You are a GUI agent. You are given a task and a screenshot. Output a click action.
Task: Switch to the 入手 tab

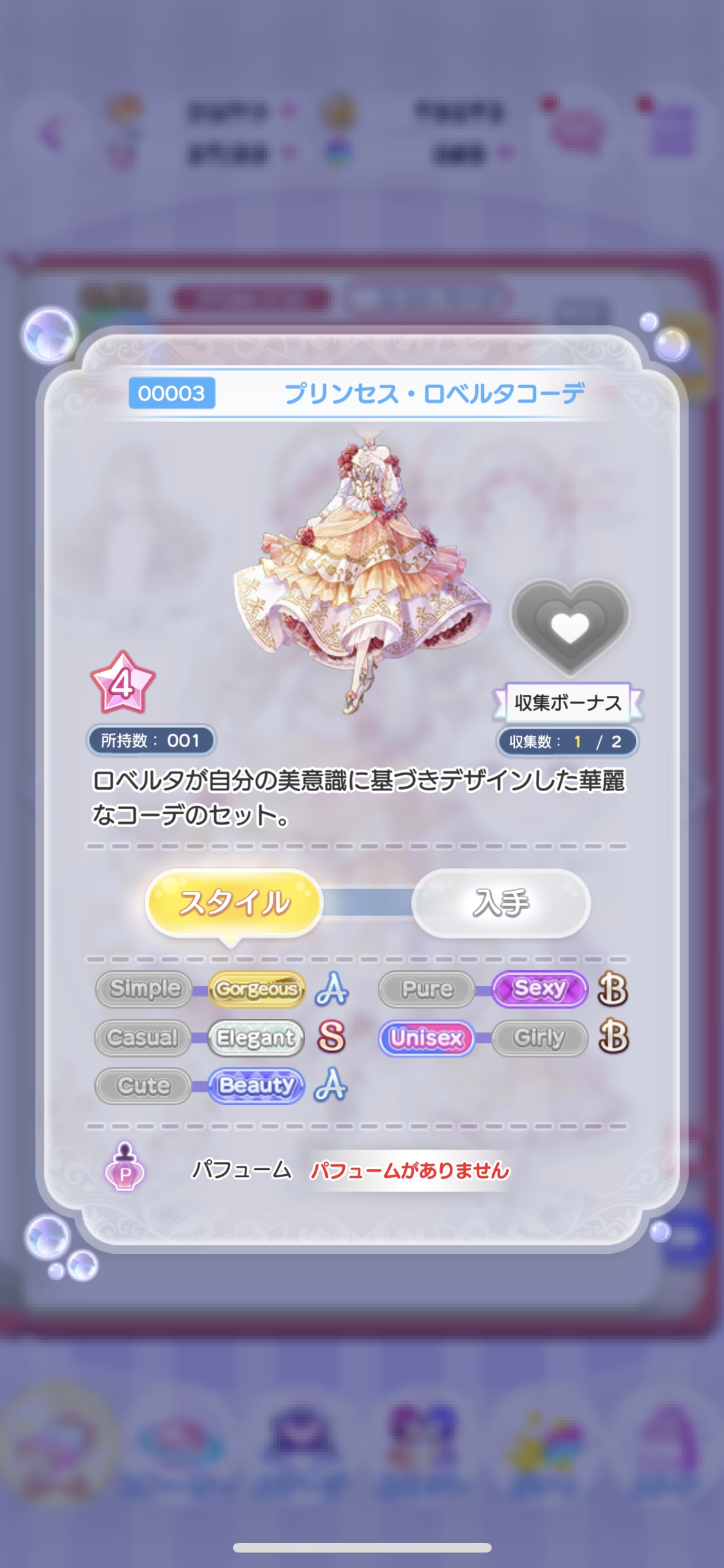[x=501, y=903]
